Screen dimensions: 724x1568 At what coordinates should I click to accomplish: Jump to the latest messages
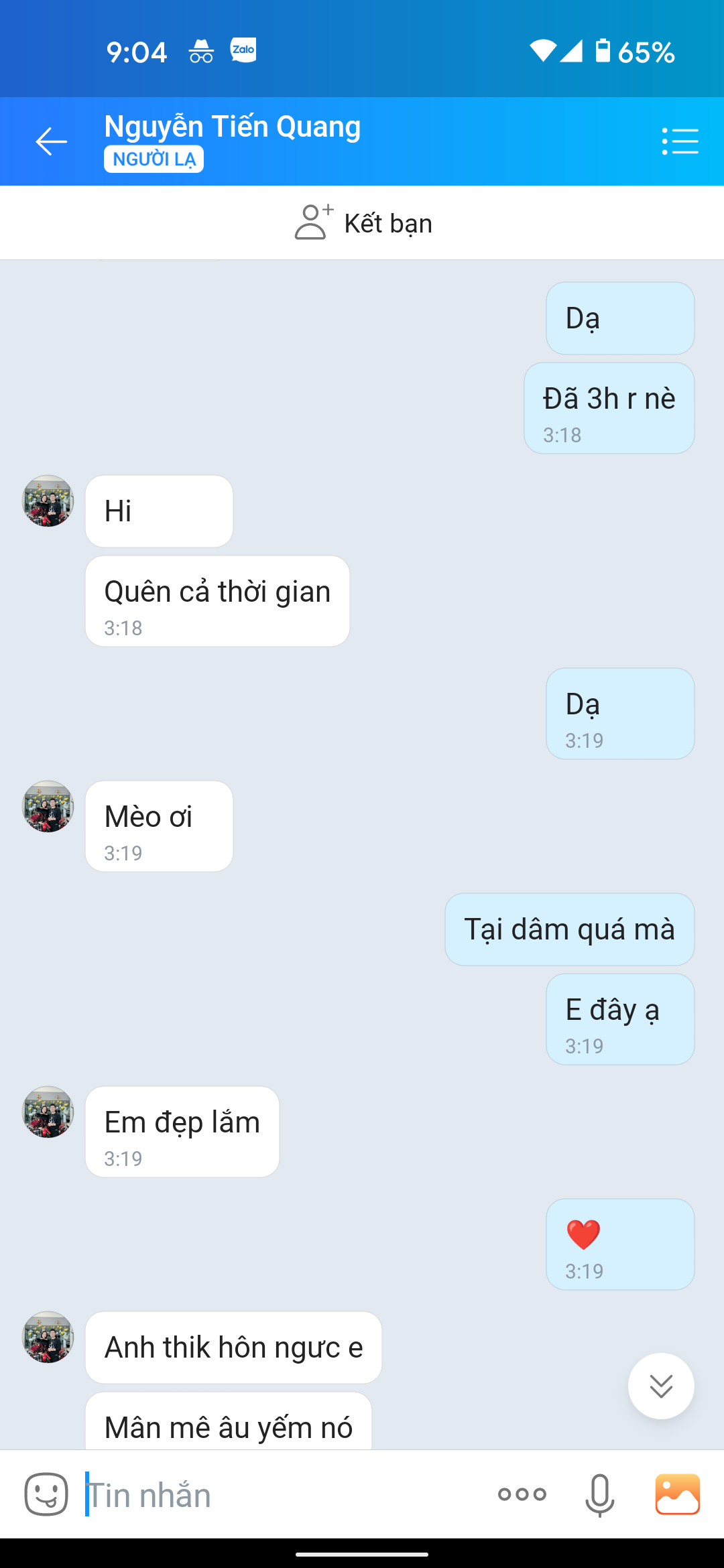[660, 1386]
